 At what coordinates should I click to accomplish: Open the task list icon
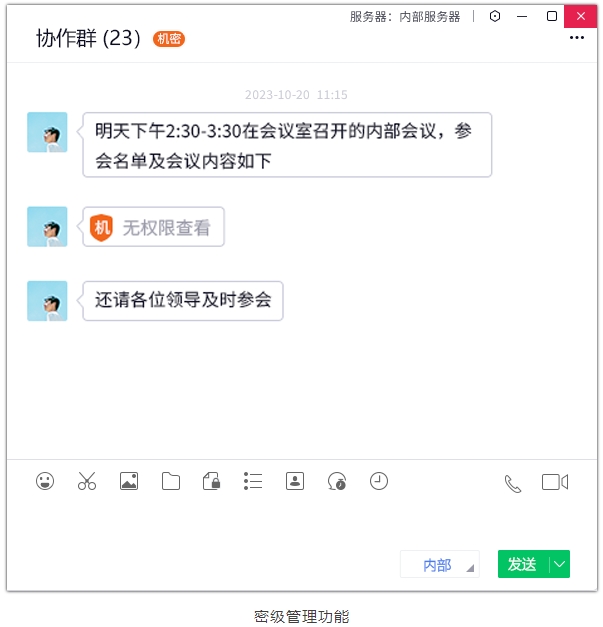[x=253, y=482]
